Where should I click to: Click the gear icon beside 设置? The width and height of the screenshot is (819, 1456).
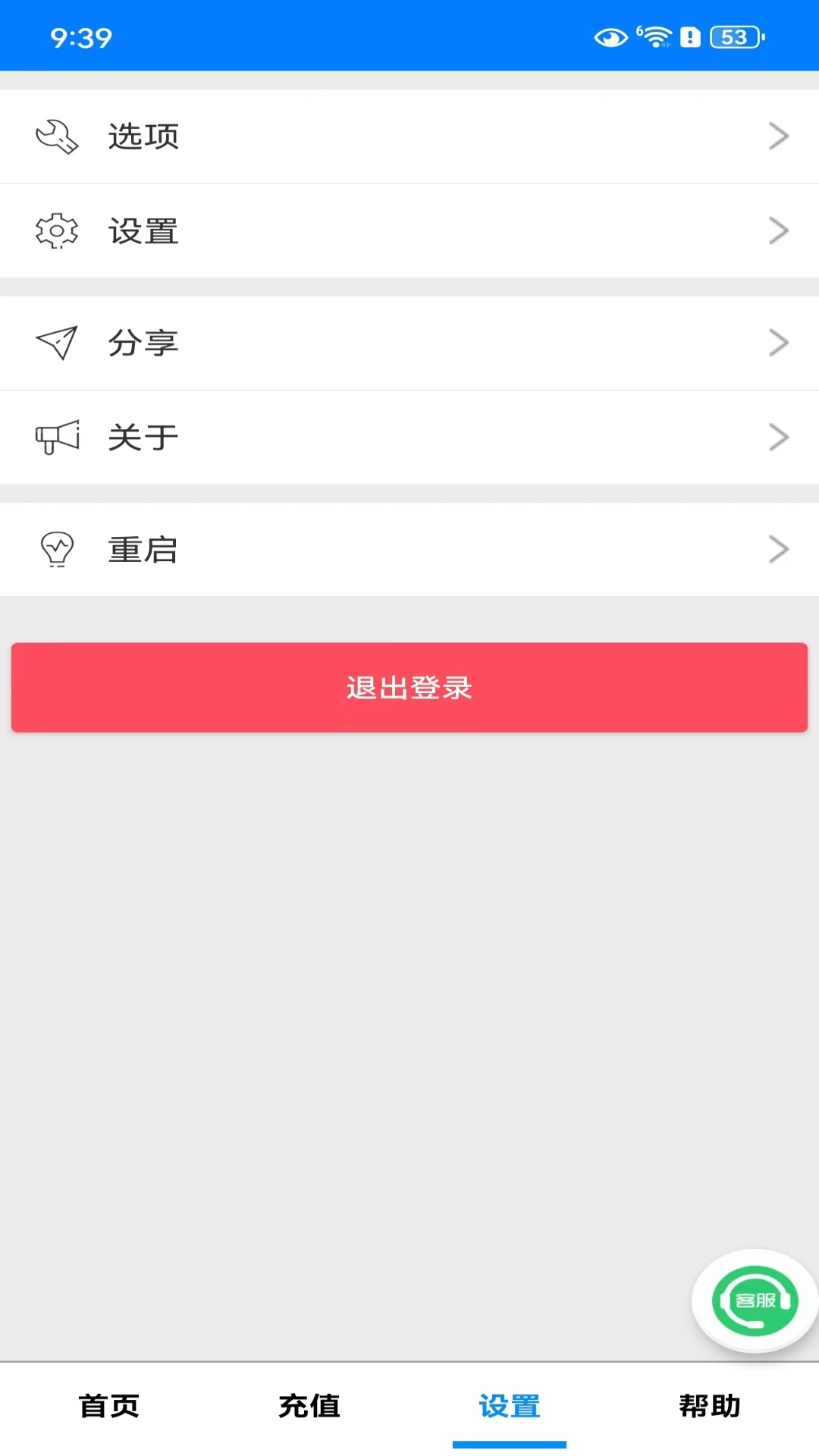click(x=55, y=231)
